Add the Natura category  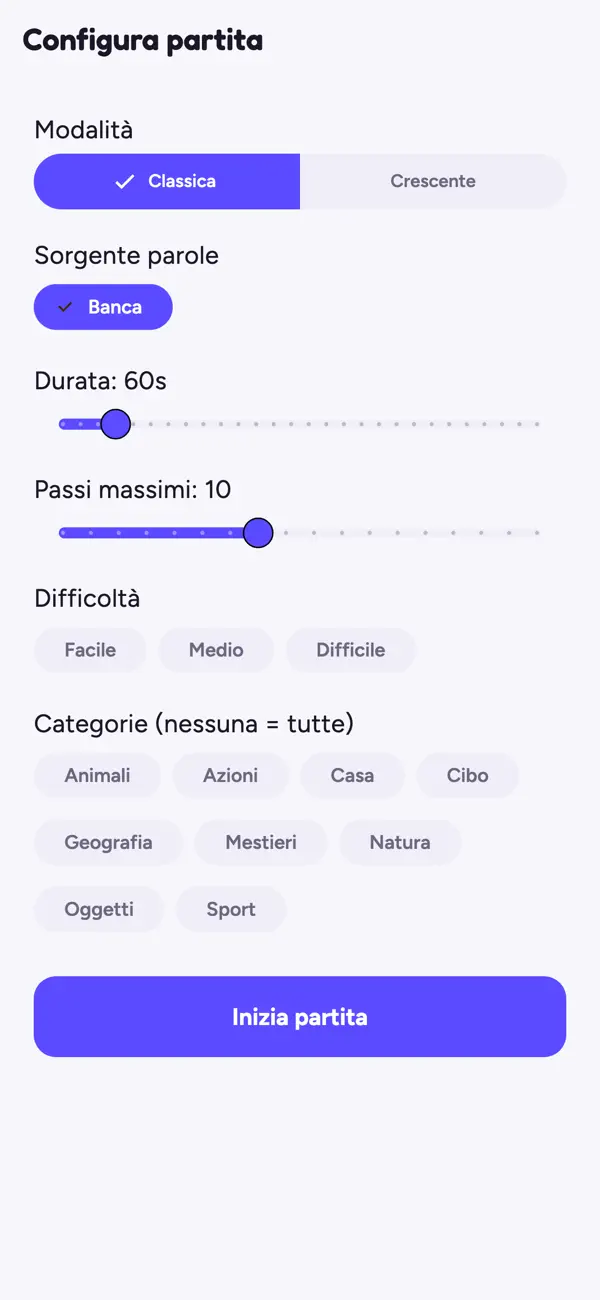point(400,842)
